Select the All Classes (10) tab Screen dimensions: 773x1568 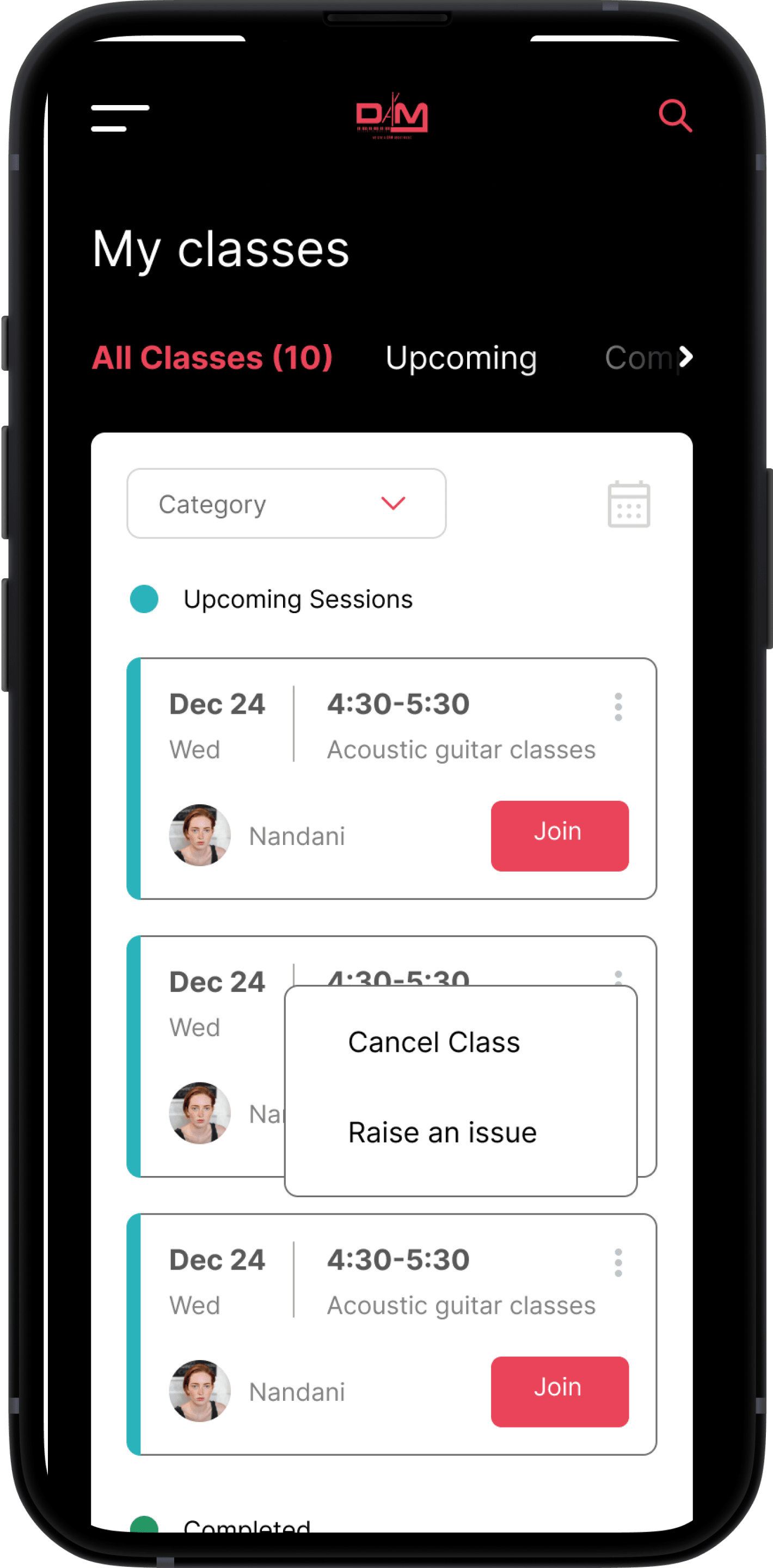212,357
